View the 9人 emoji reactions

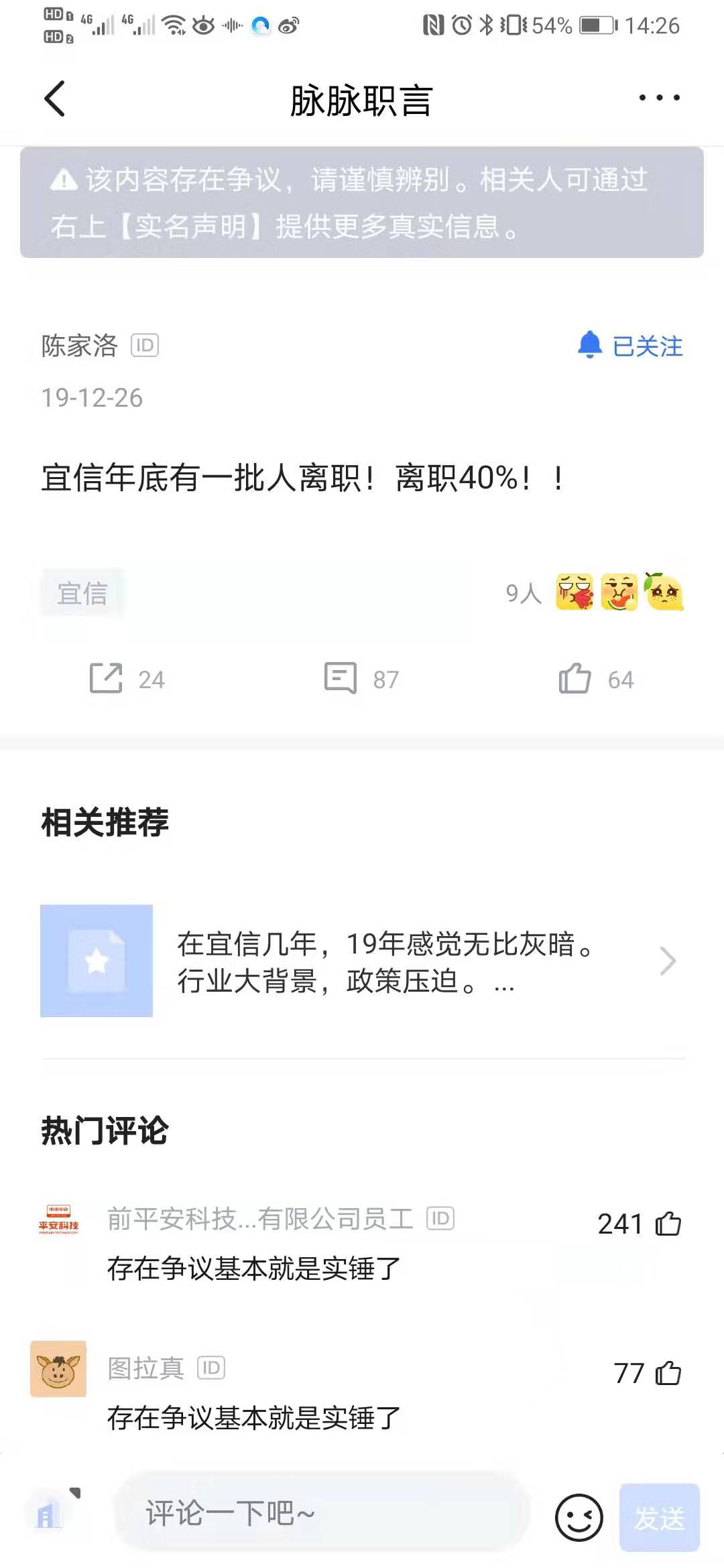[x=595, y=592]
